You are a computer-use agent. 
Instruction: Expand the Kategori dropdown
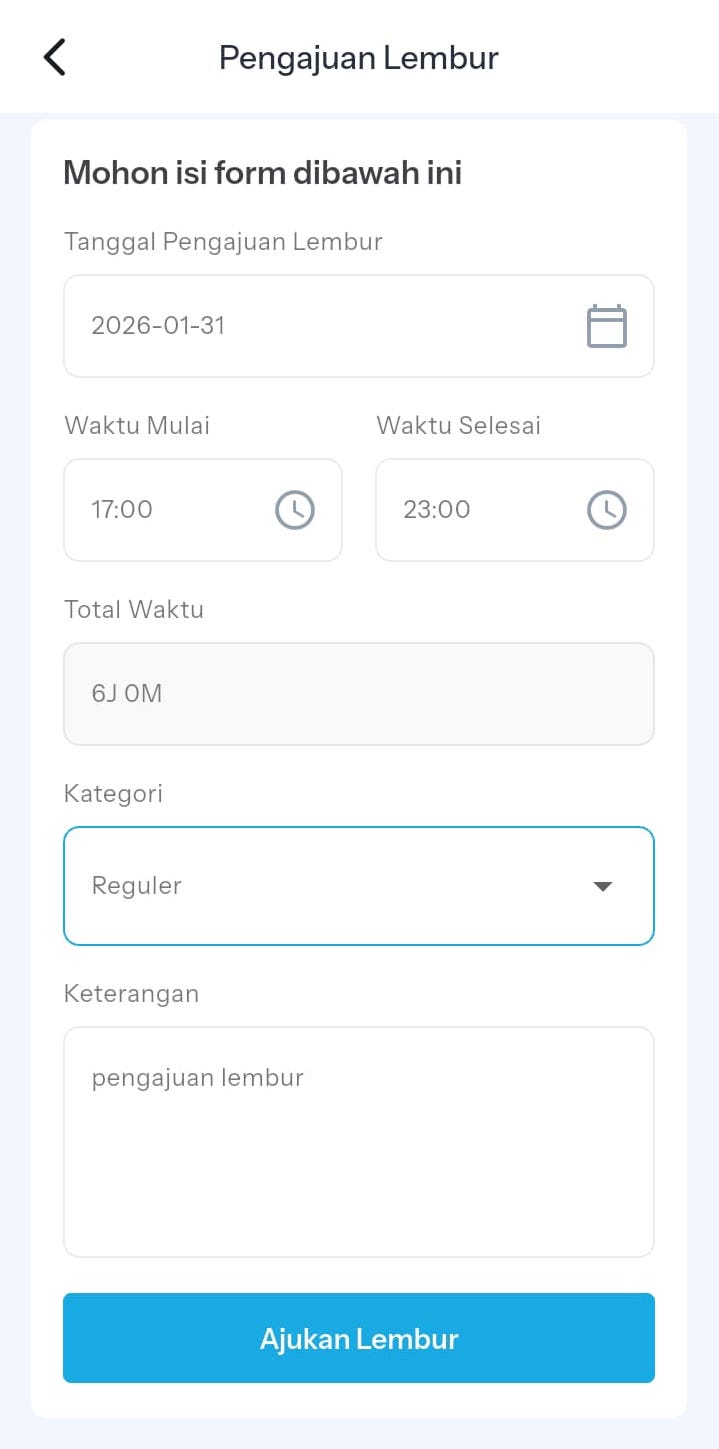[358, 886]
